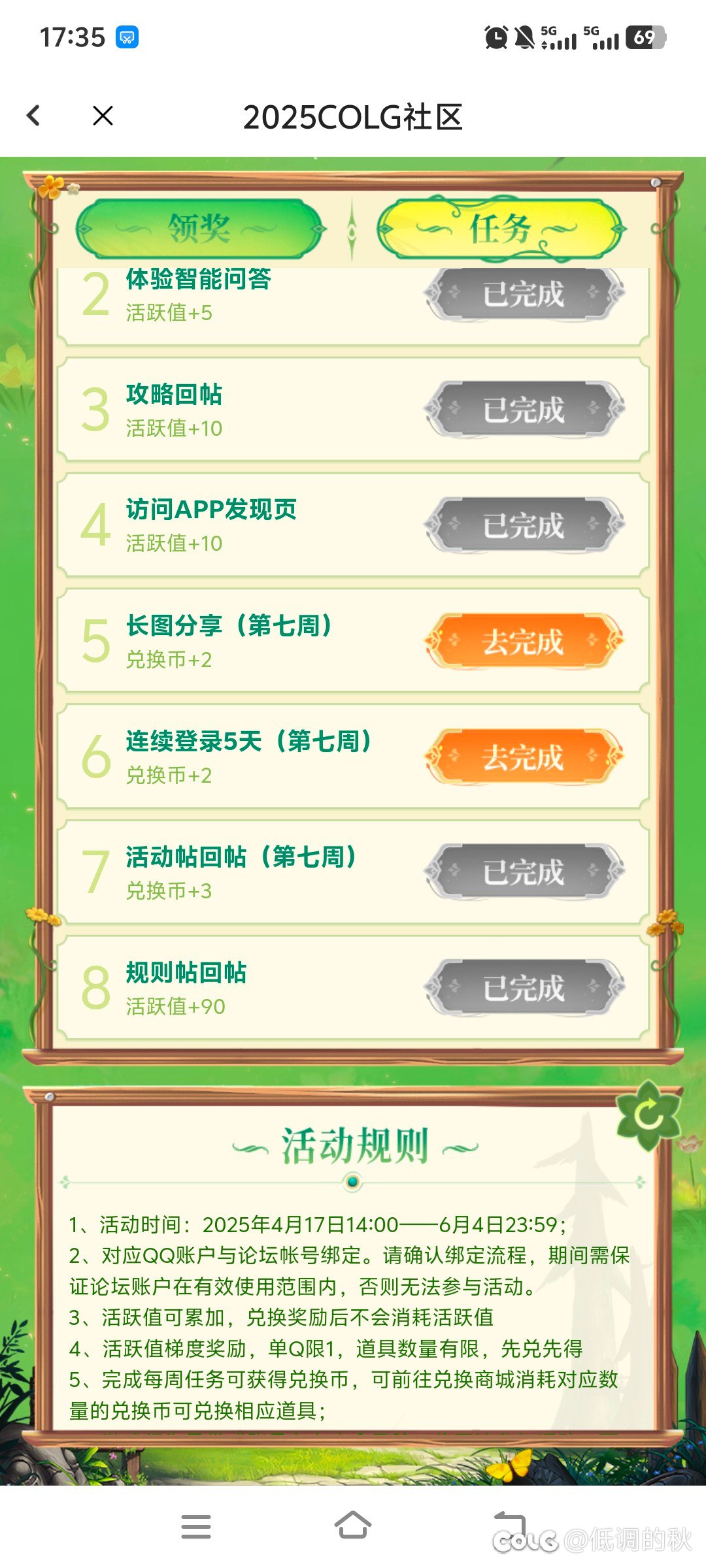Tap 去完成 for 连续登录5天（第七周）

[524, 757]
